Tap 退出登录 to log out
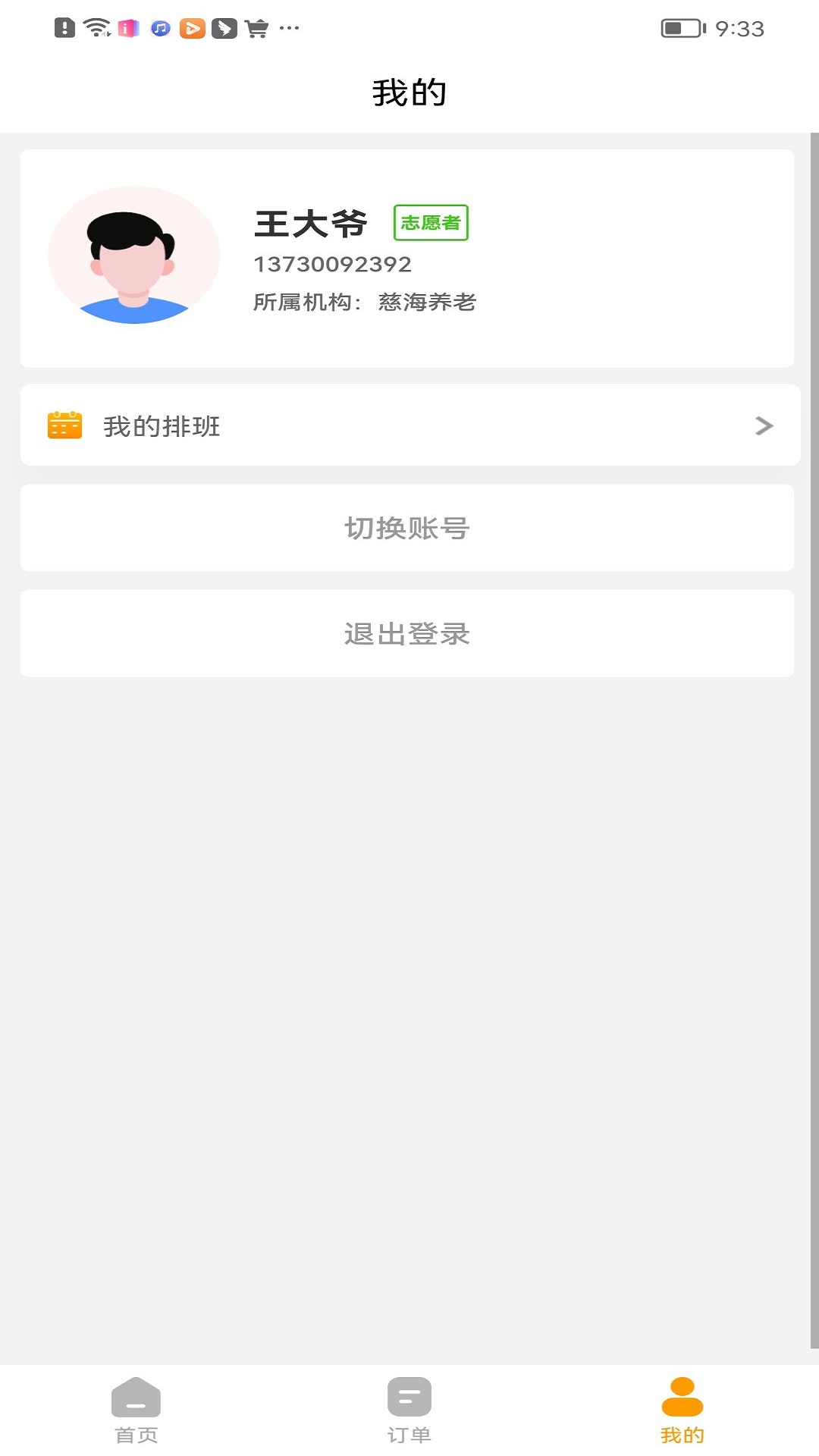 409,634
